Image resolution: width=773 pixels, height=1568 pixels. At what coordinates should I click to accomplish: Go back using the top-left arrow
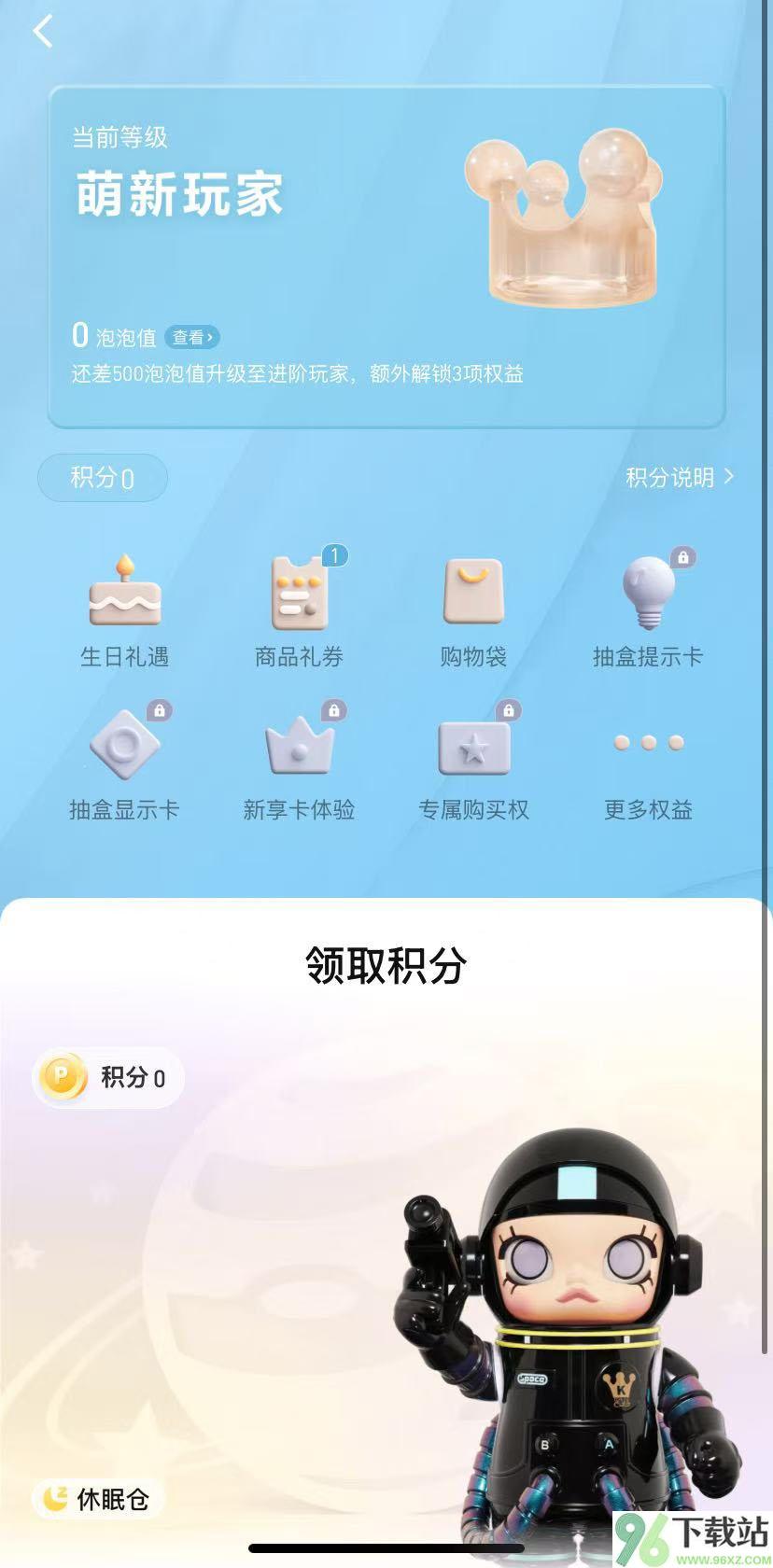tap(42, 31)
